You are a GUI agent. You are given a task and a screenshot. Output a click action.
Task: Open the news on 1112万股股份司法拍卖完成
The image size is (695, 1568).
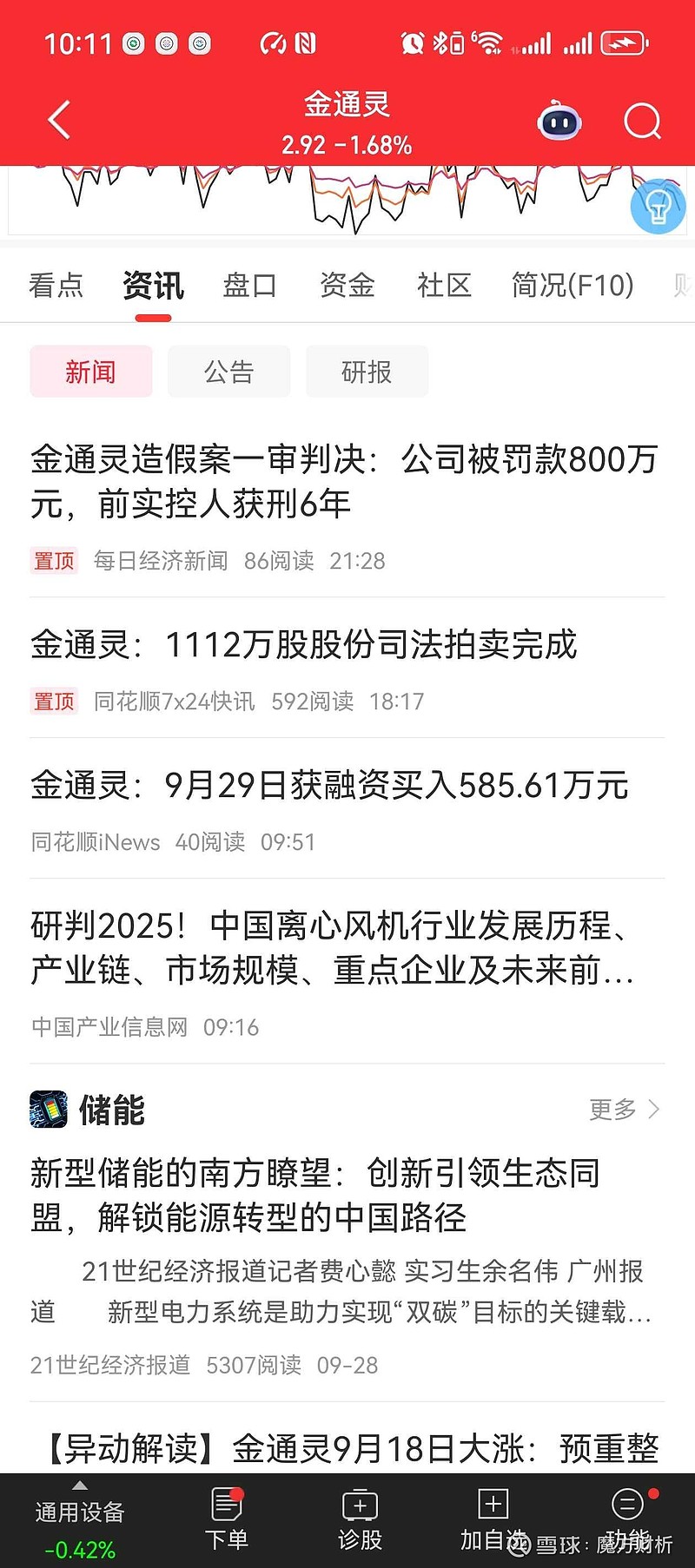point(304,644)
